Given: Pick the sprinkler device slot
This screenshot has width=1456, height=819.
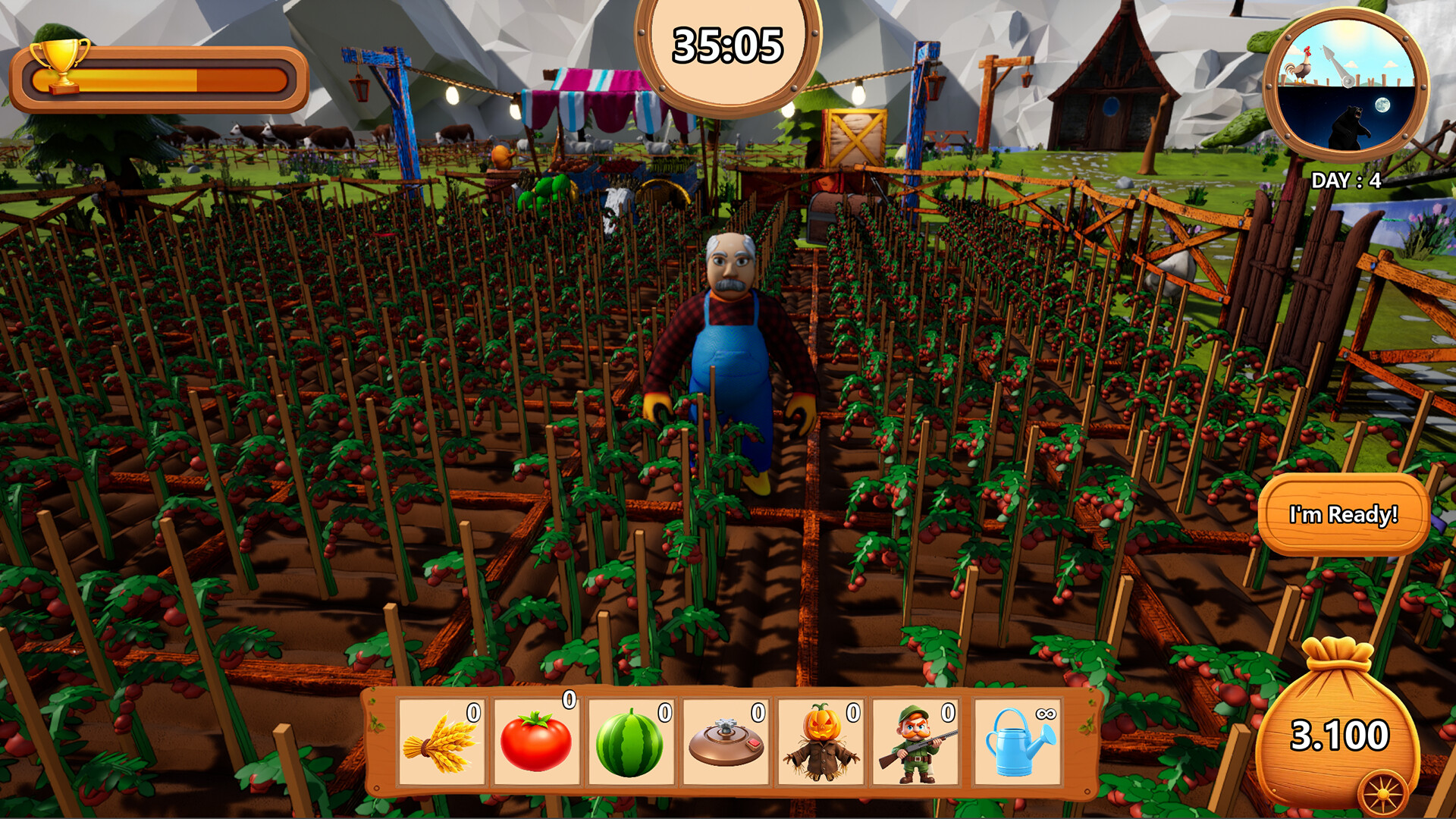Looking at the screenshot, I should (x=726, y=742).
